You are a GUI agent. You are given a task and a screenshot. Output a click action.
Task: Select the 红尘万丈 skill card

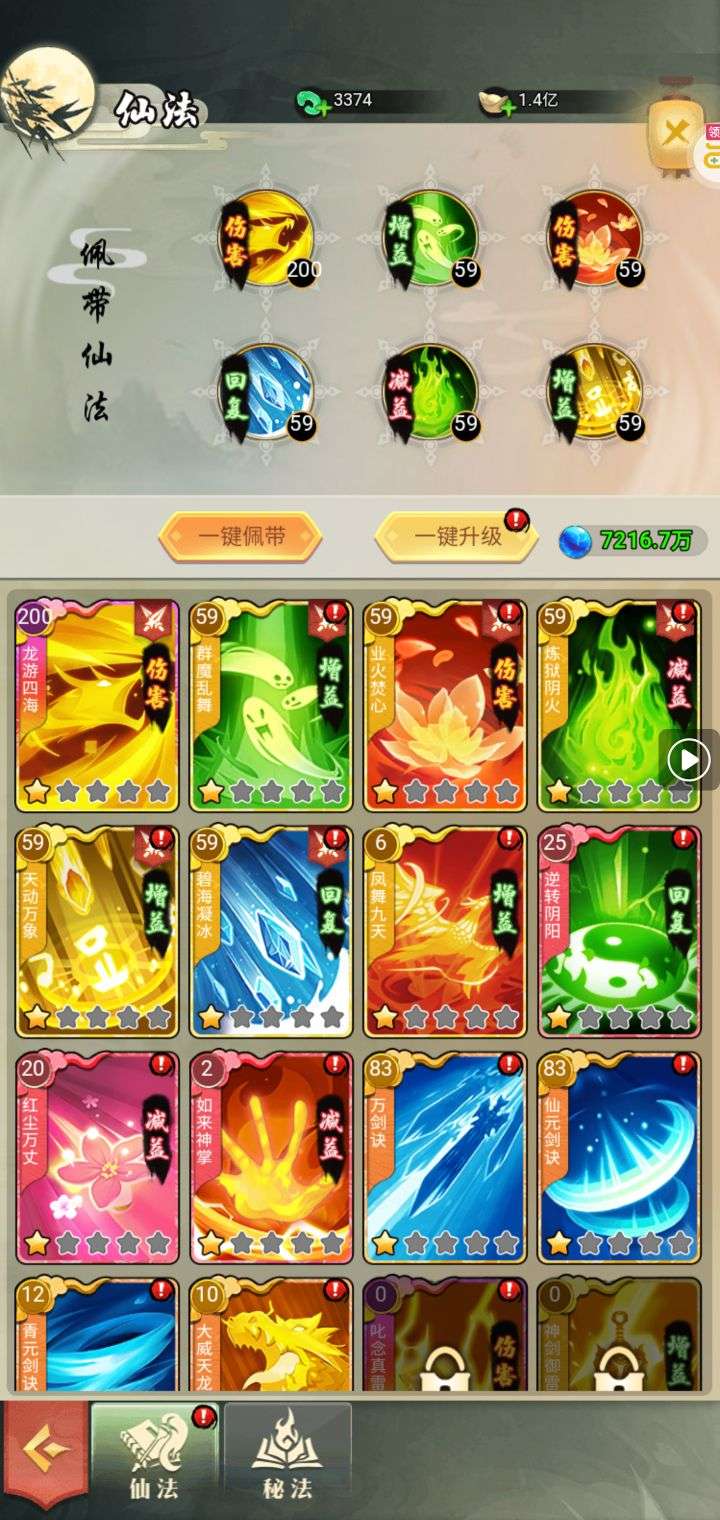click(98, 1155)
